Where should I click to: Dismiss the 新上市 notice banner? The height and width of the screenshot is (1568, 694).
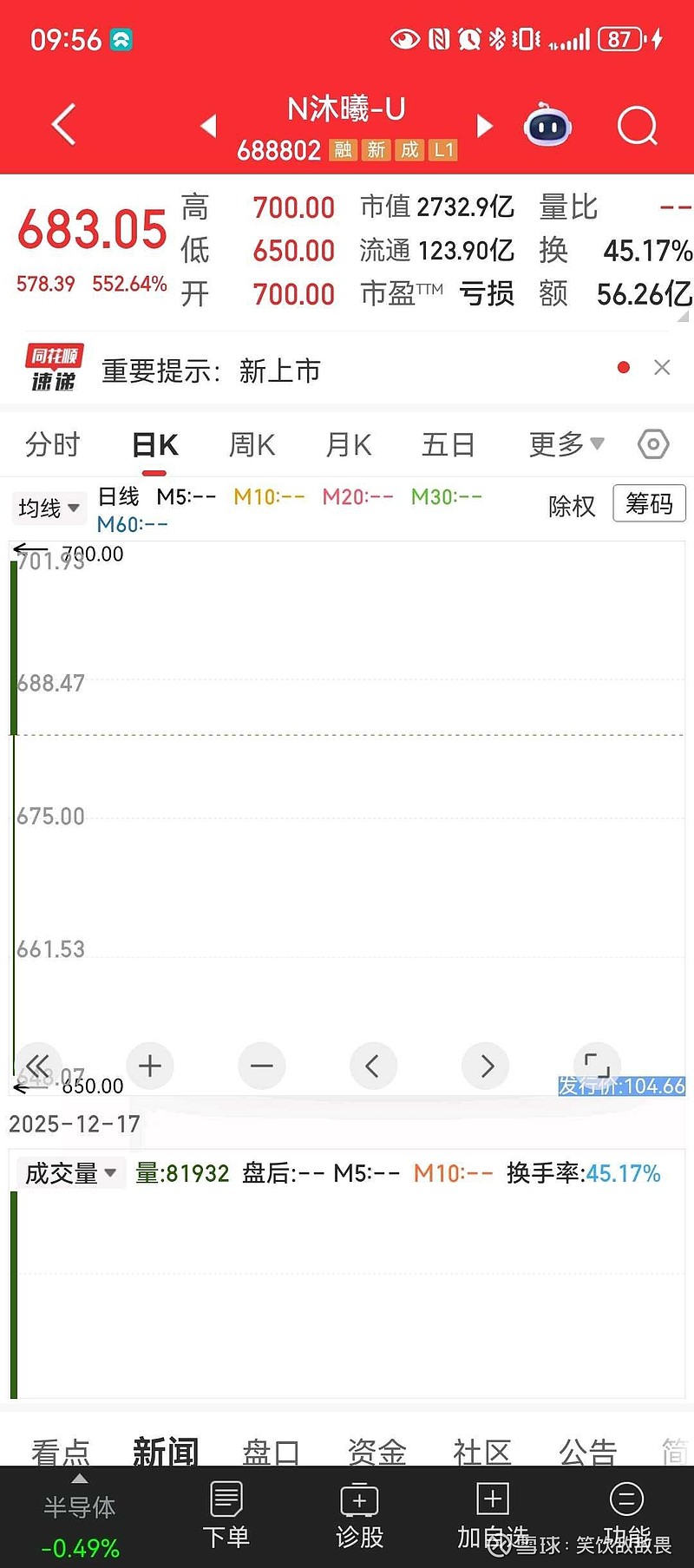coord(662,368)
